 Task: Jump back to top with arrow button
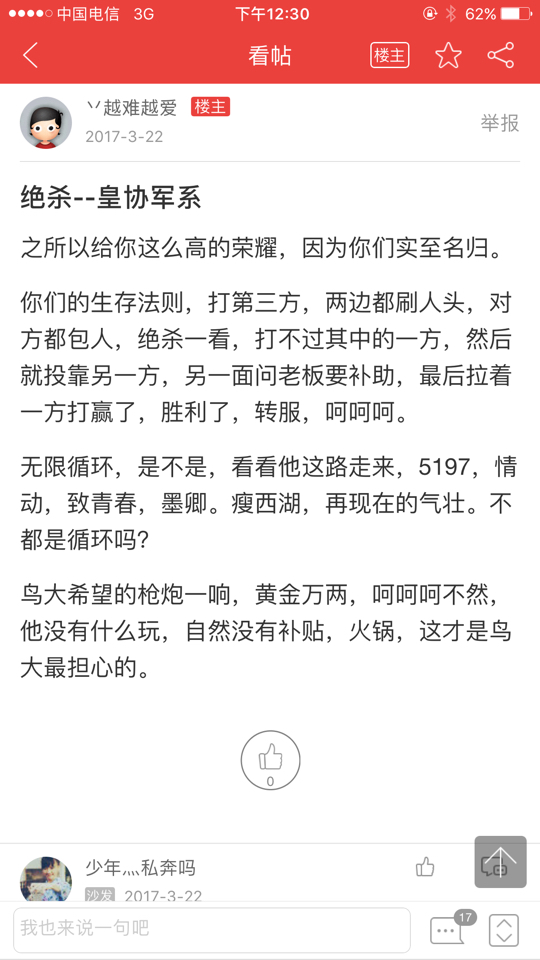pyautogui.click(x=500, y=861)
